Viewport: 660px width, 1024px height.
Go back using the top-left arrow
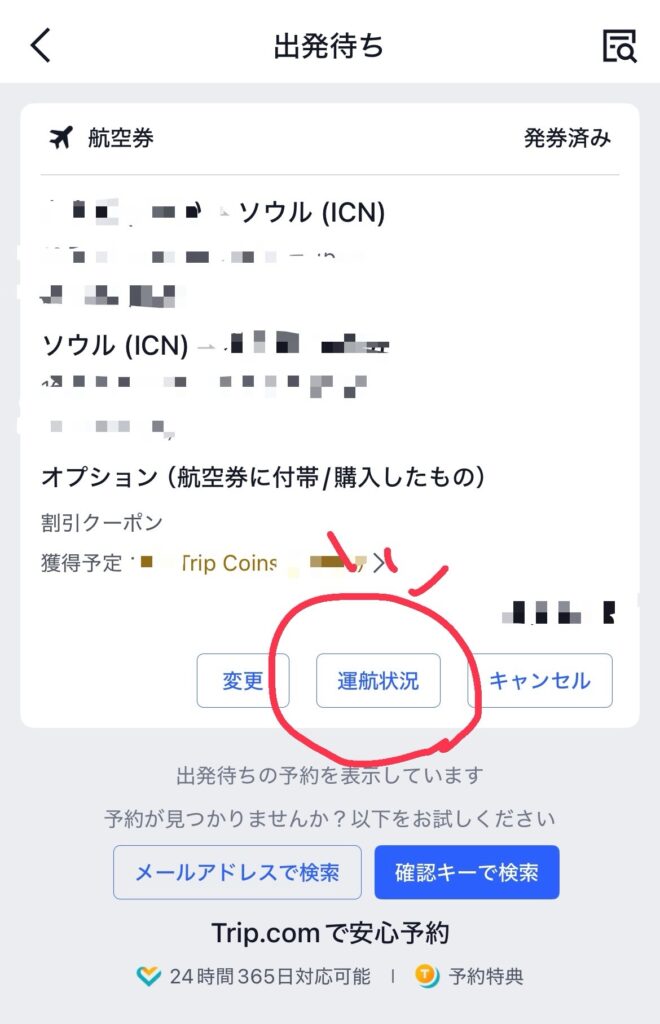pos(41,46)
